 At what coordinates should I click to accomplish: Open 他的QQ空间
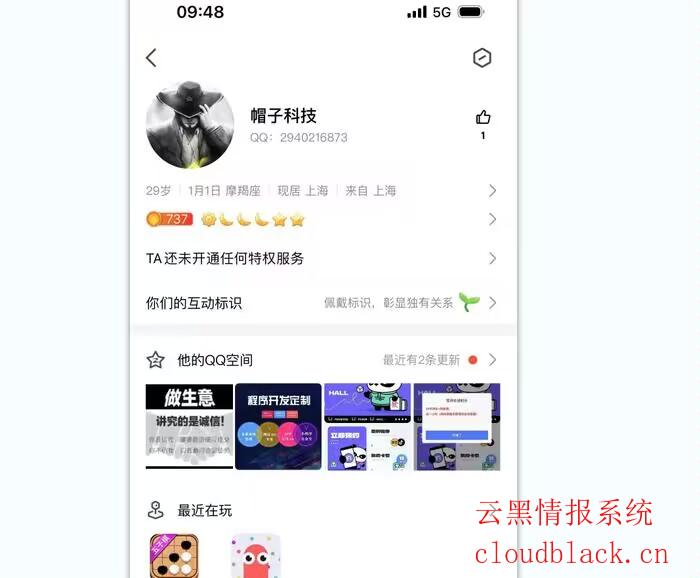point(320,360)
